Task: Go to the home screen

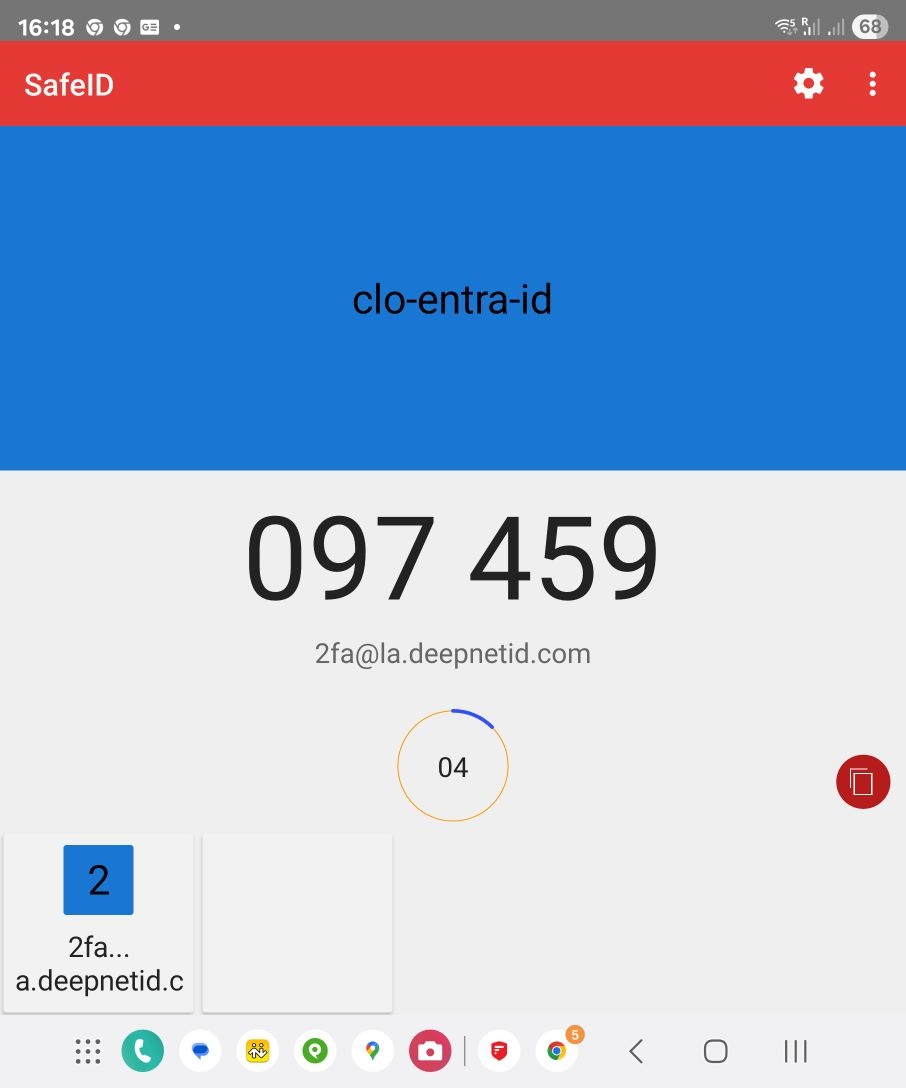Action: [715, 1051]
